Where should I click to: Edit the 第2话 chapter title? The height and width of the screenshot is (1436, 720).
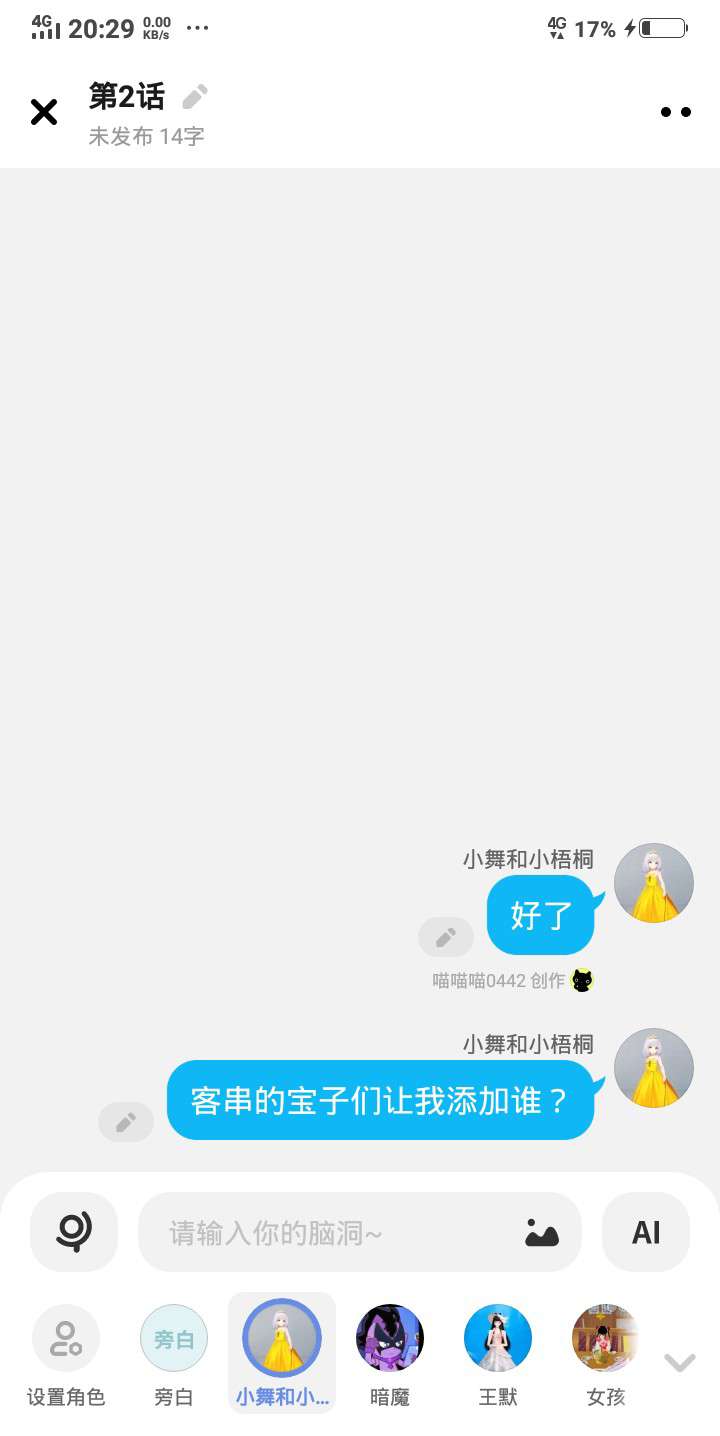195,97
